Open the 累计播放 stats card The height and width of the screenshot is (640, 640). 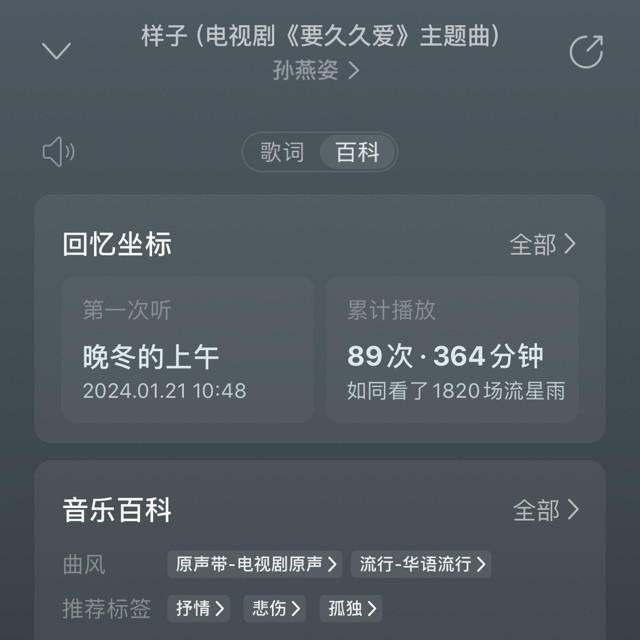tap(452, 349)
